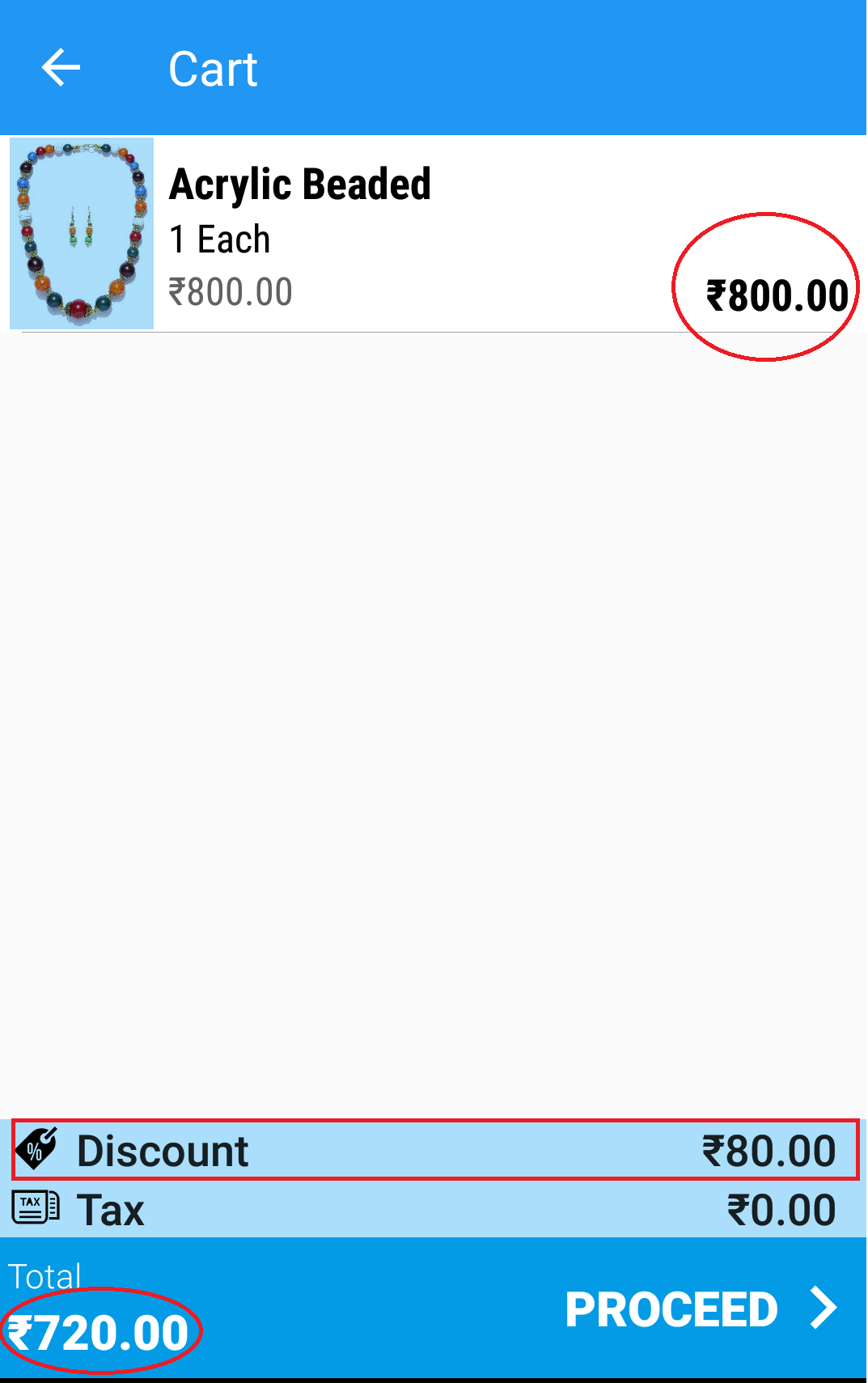Open the Tax row
Screen dimensions: 868x1383
coord(434,1210)
